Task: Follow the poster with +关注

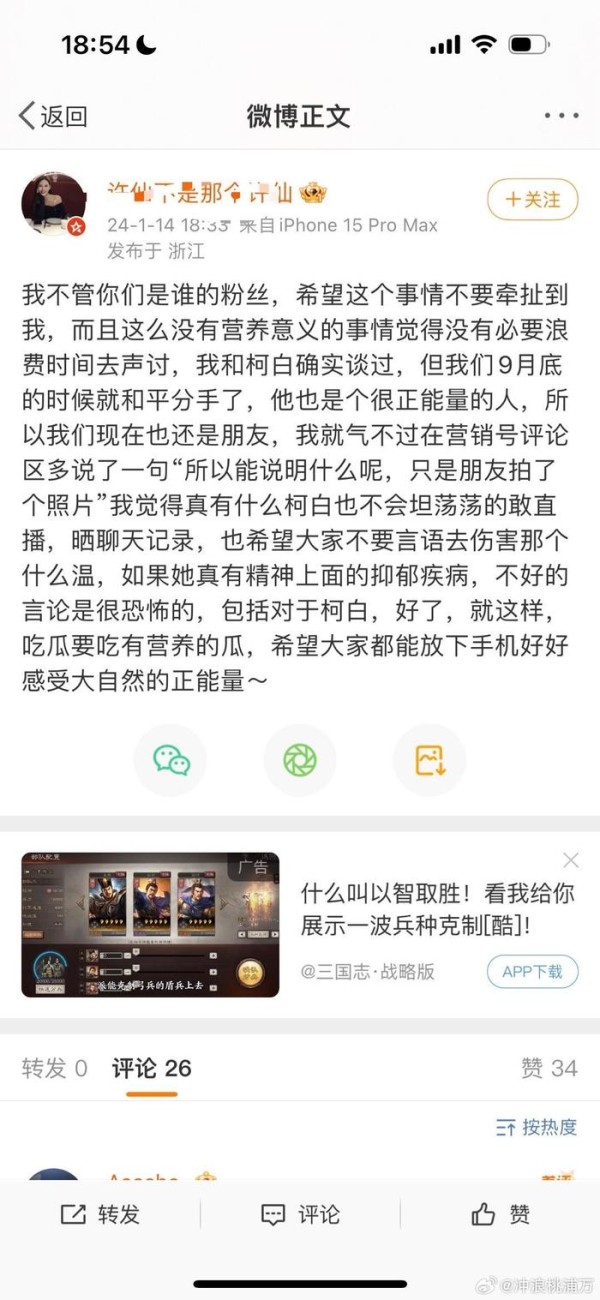Action: 531,199
